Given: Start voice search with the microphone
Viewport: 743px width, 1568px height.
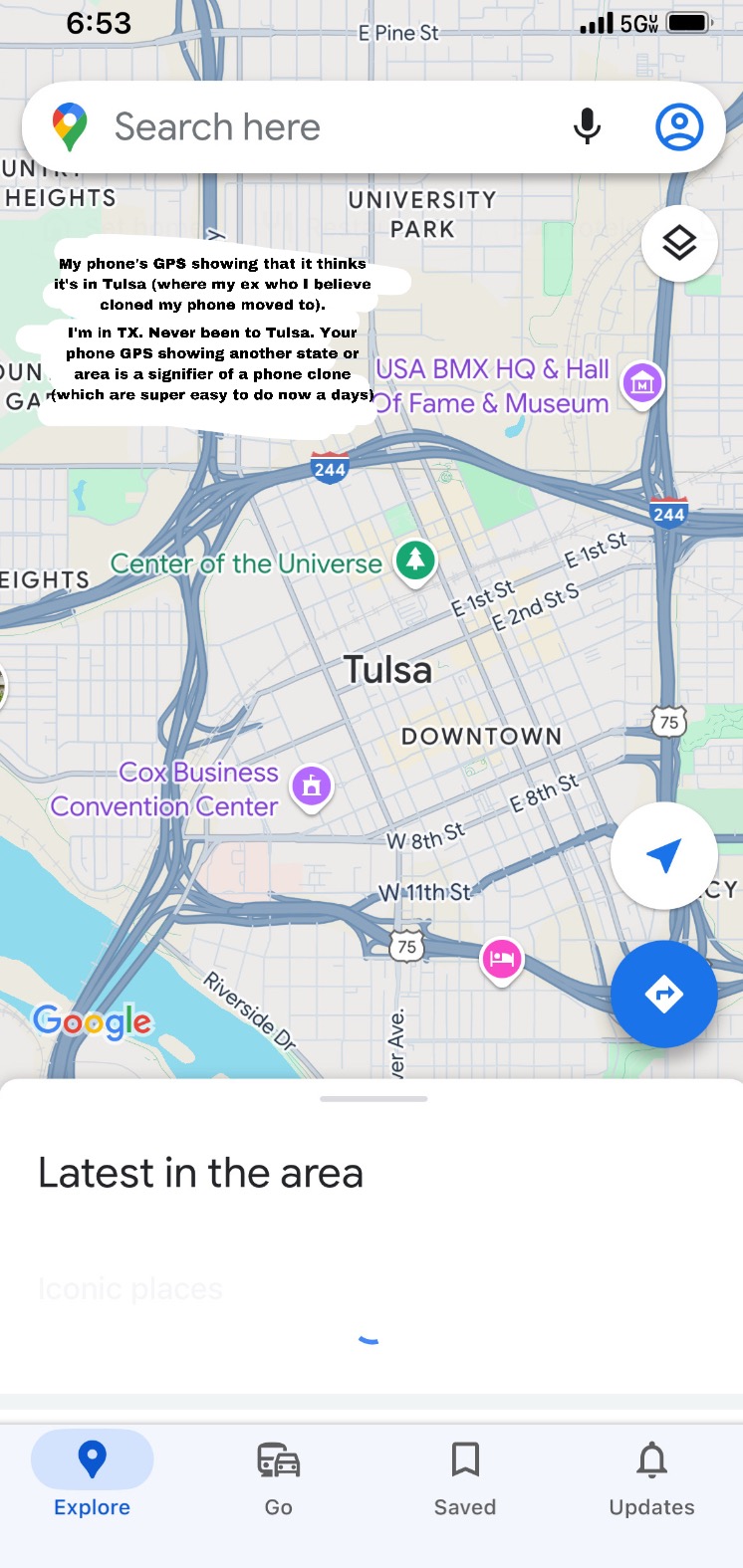Looking at the screenshot, I should (588, 127).
